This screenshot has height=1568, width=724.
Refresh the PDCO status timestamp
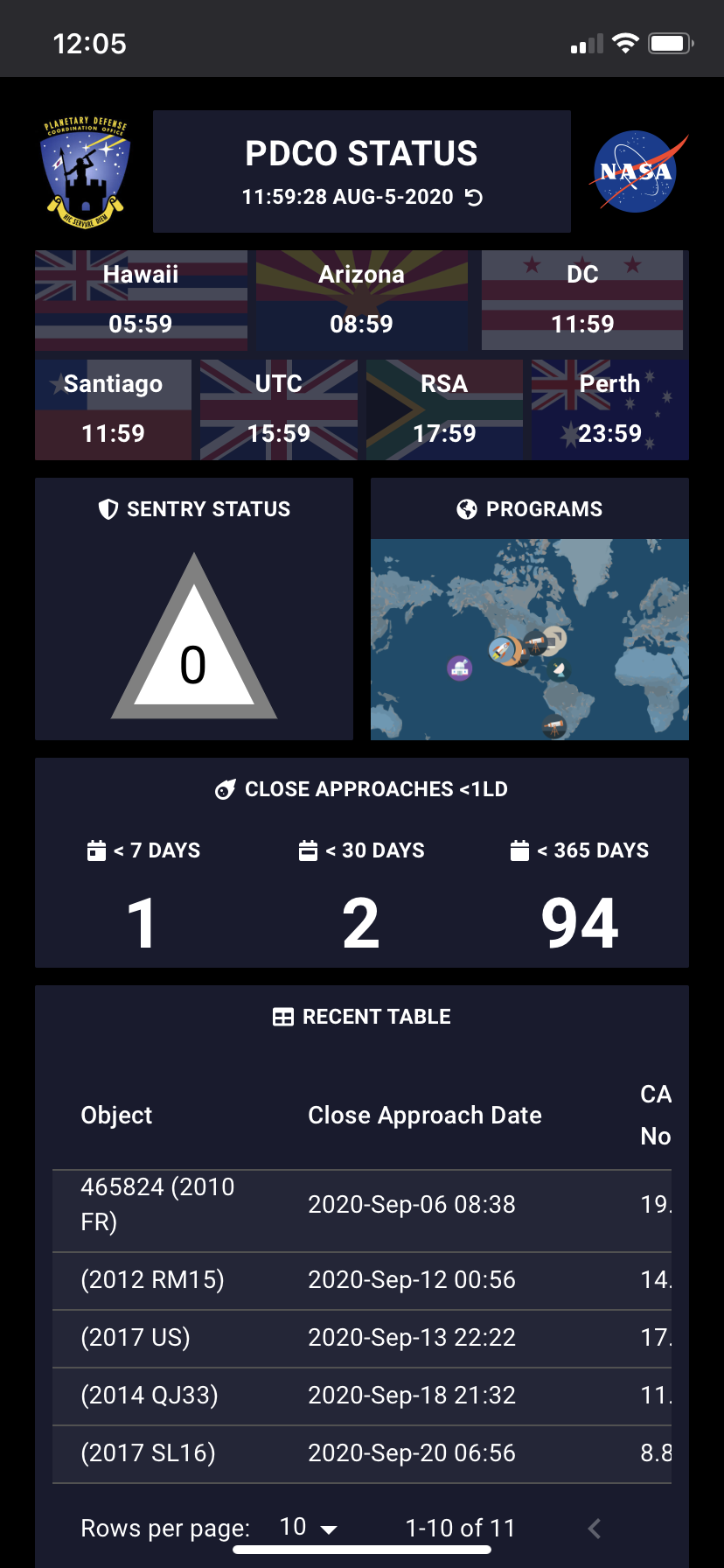[x=474, y=198]
